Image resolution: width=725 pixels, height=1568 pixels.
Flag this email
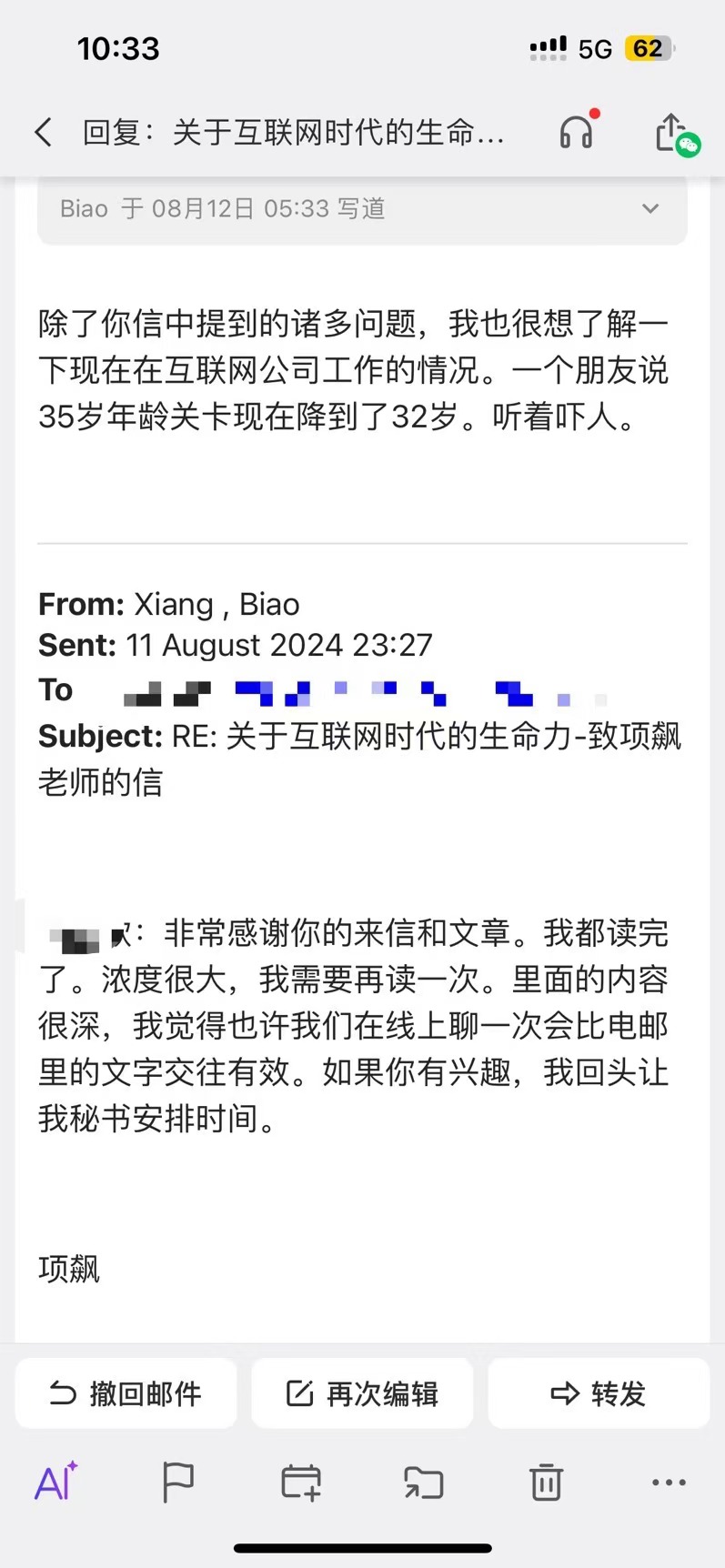pos(178,1482)
